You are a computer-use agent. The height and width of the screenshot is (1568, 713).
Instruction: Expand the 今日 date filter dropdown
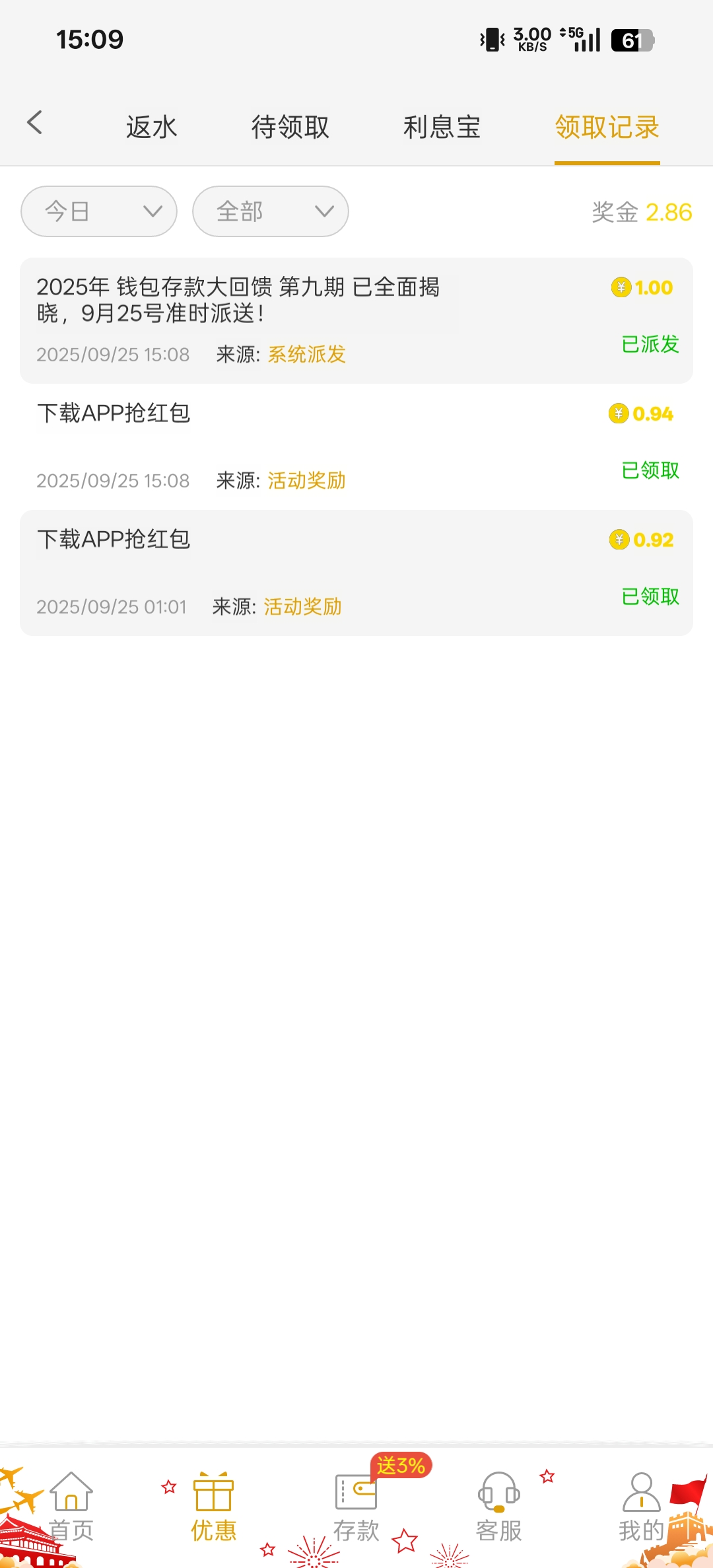pos(99,211)
